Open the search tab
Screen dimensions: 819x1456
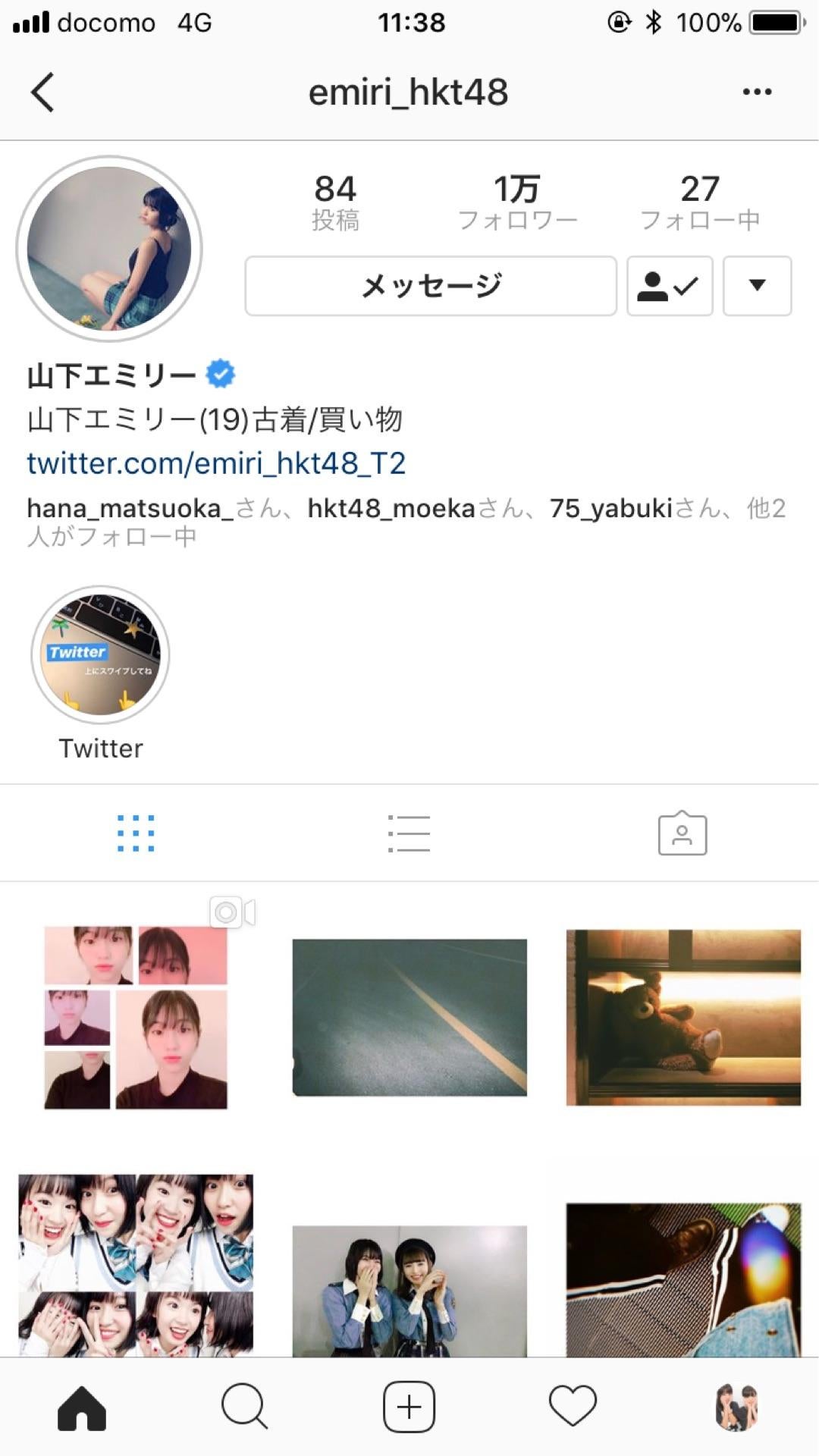[x=244, y=1407]
